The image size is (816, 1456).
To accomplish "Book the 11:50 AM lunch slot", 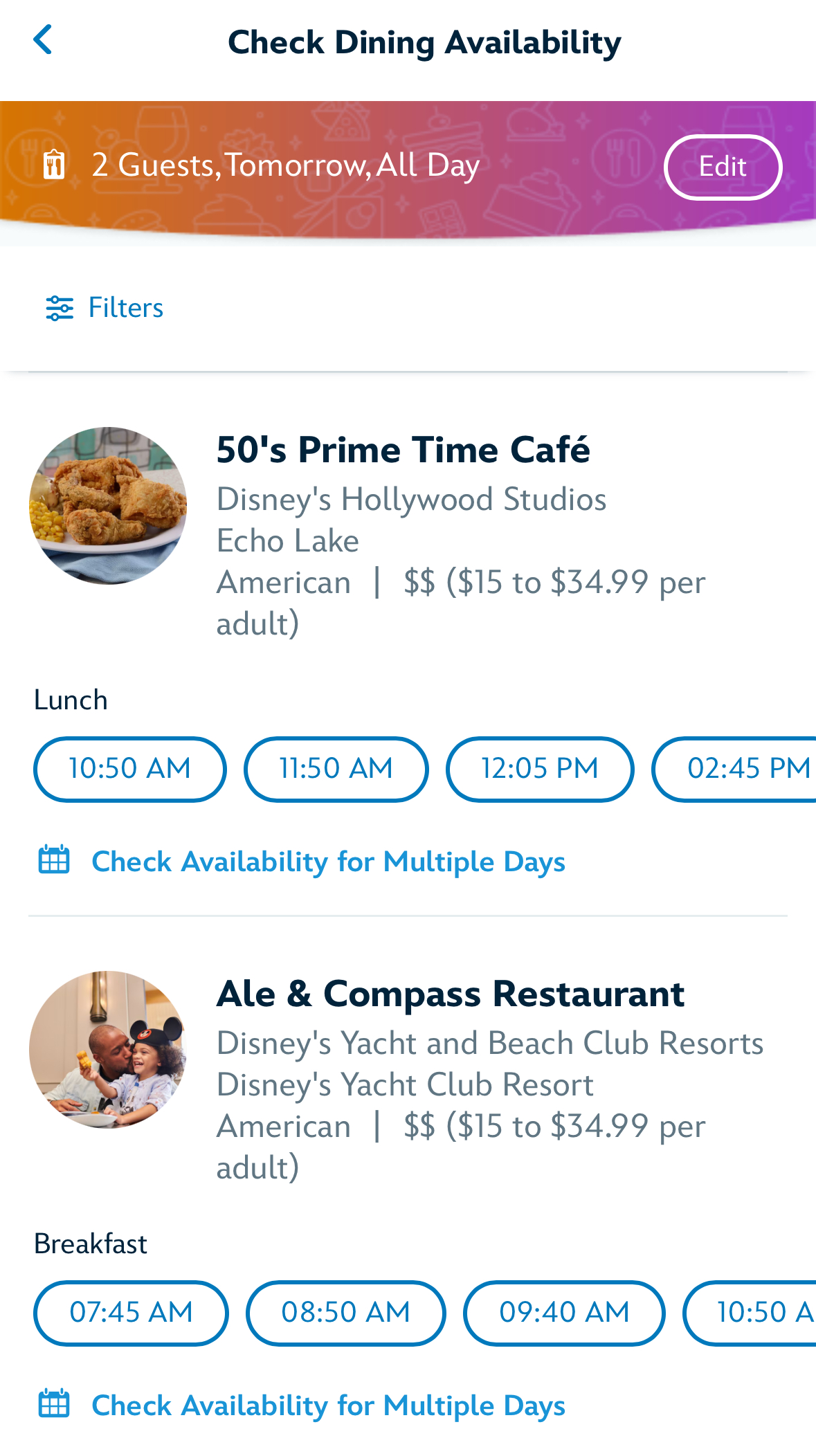I will tap(336, 769).
